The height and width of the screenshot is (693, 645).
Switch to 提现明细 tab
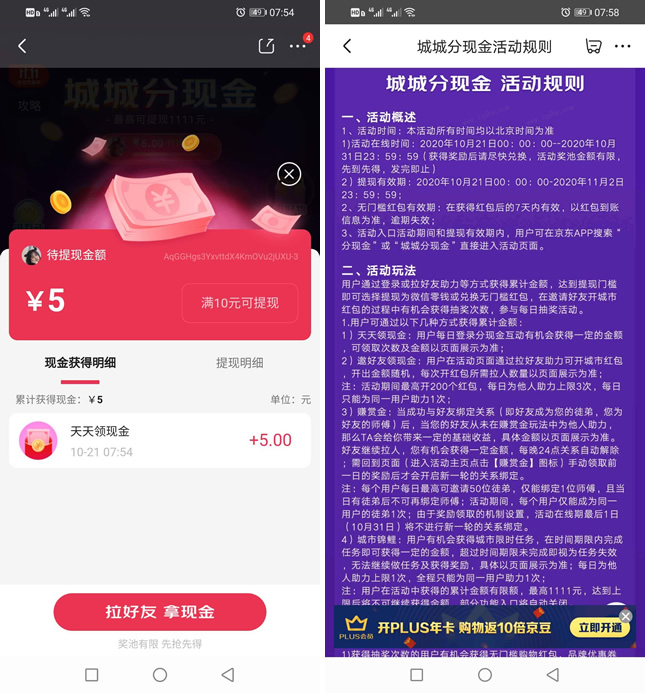coord(240,363)
